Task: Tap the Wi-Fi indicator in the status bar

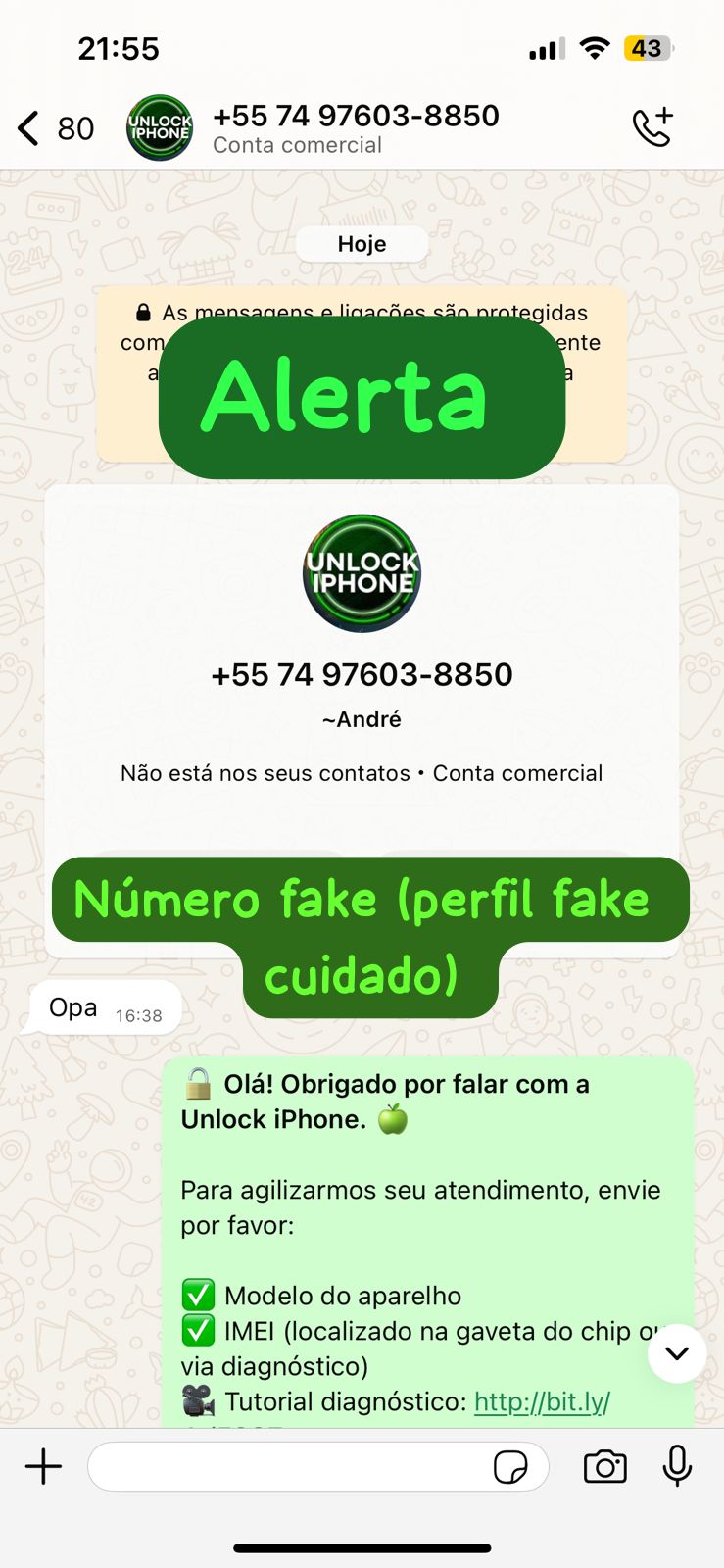Action: coord(595,47)
